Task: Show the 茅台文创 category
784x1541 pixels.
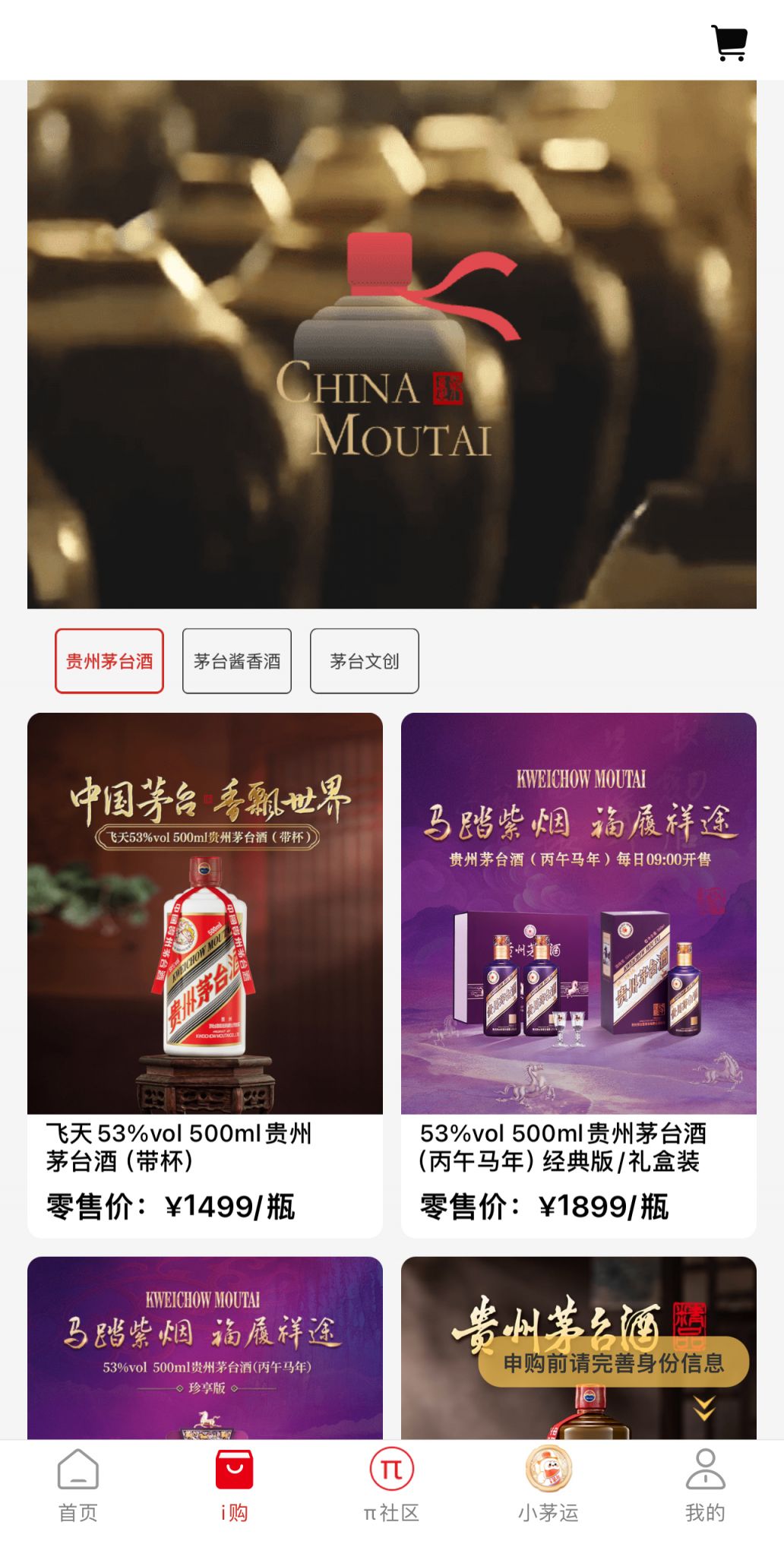Action: (365, 661)
